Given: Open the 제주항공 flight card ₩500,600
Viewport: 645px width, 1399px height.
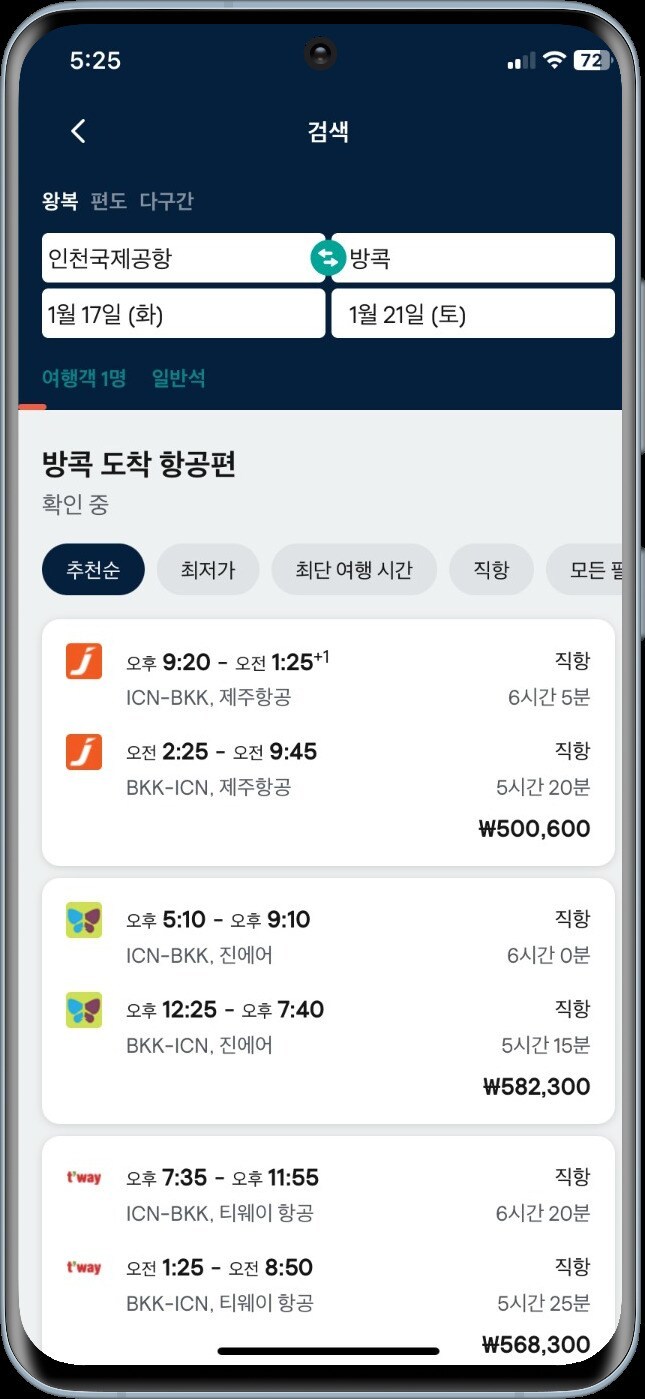Looking at the screenshot, I should tap(328, 743).
